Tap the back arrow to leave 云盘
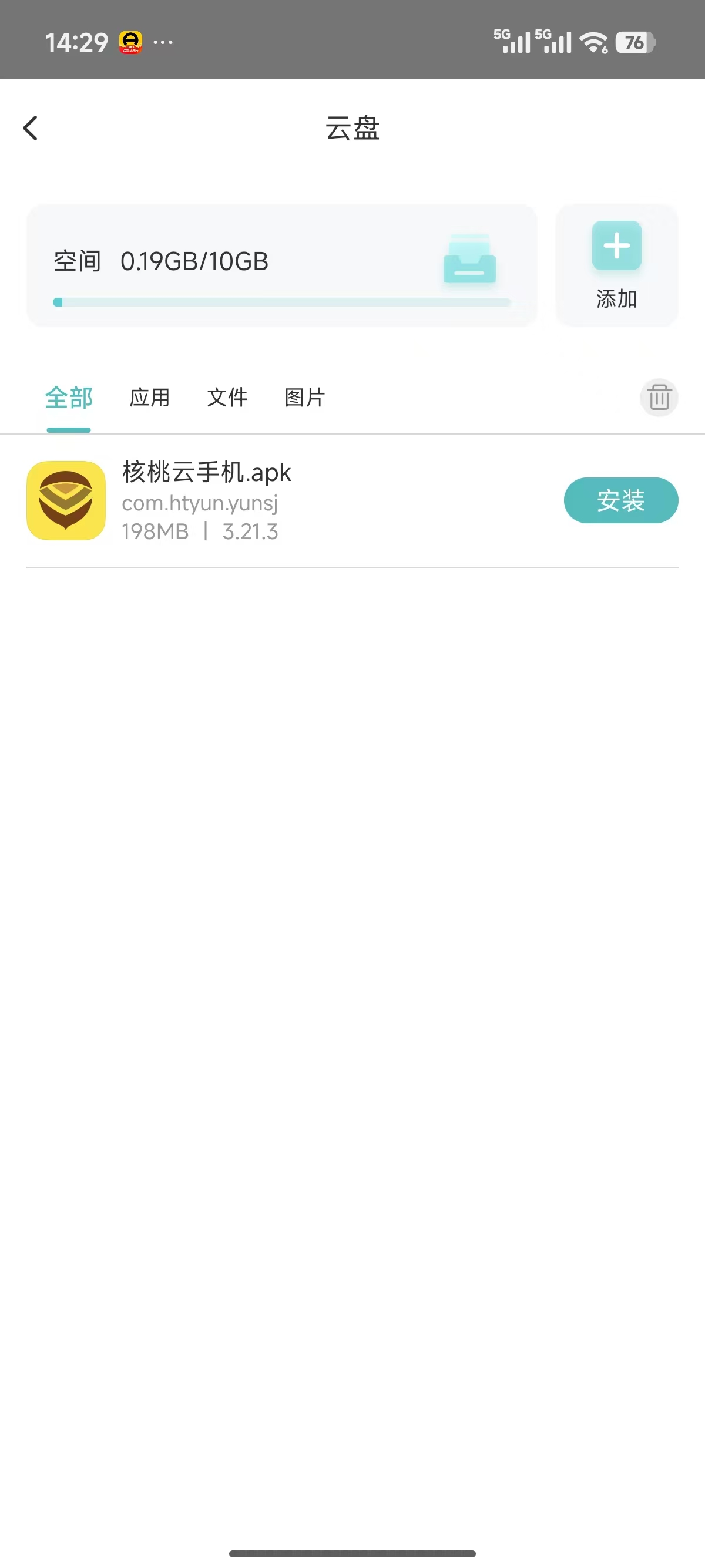The width and height of the screenshot is (705, 1568). [31, 128]
